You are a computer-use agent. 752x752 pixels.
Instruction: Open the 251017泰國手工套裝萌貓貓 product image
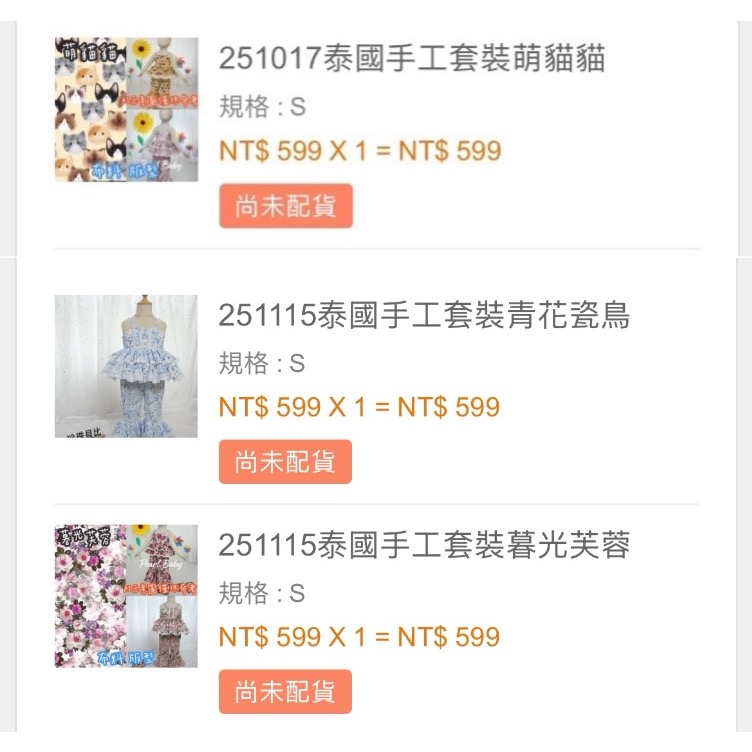click(126, 110)
